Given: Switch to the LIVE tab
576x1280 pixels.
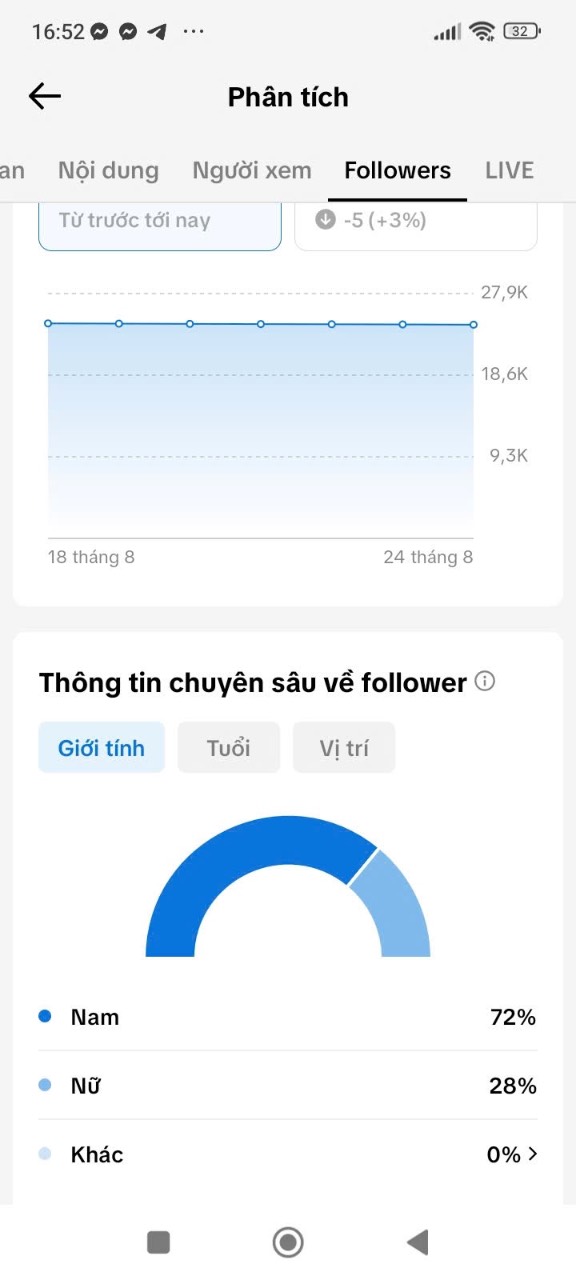Looking at the screenshot, I should (510, 170).
